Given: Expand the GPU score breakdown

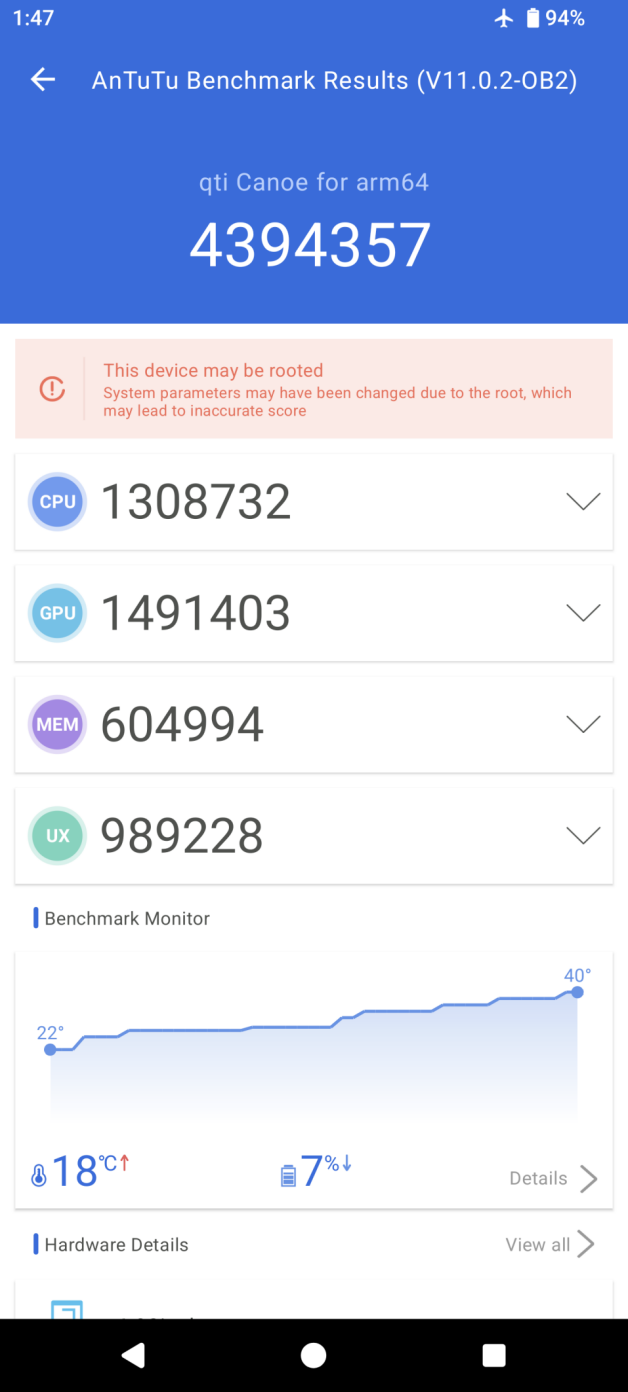Looking at the screenshot, I should (x=582, y=613).
